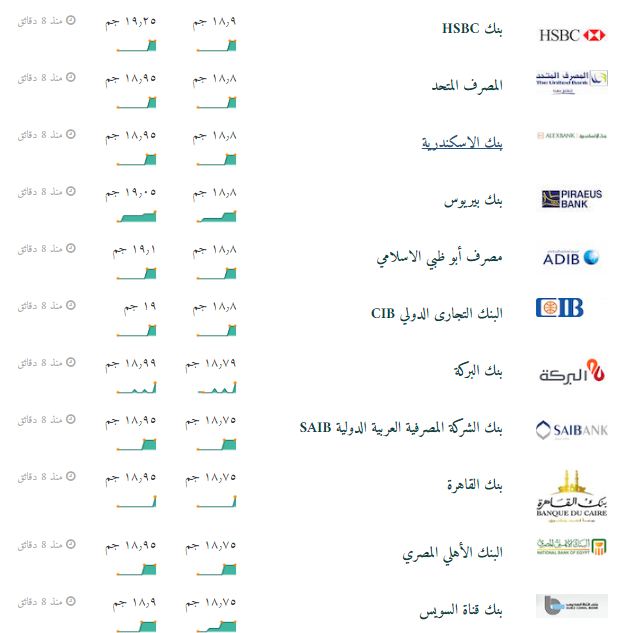Viewport: 620px width, 633px height.
Task: Select the SAIB bank entry
Action: [400, 428]
